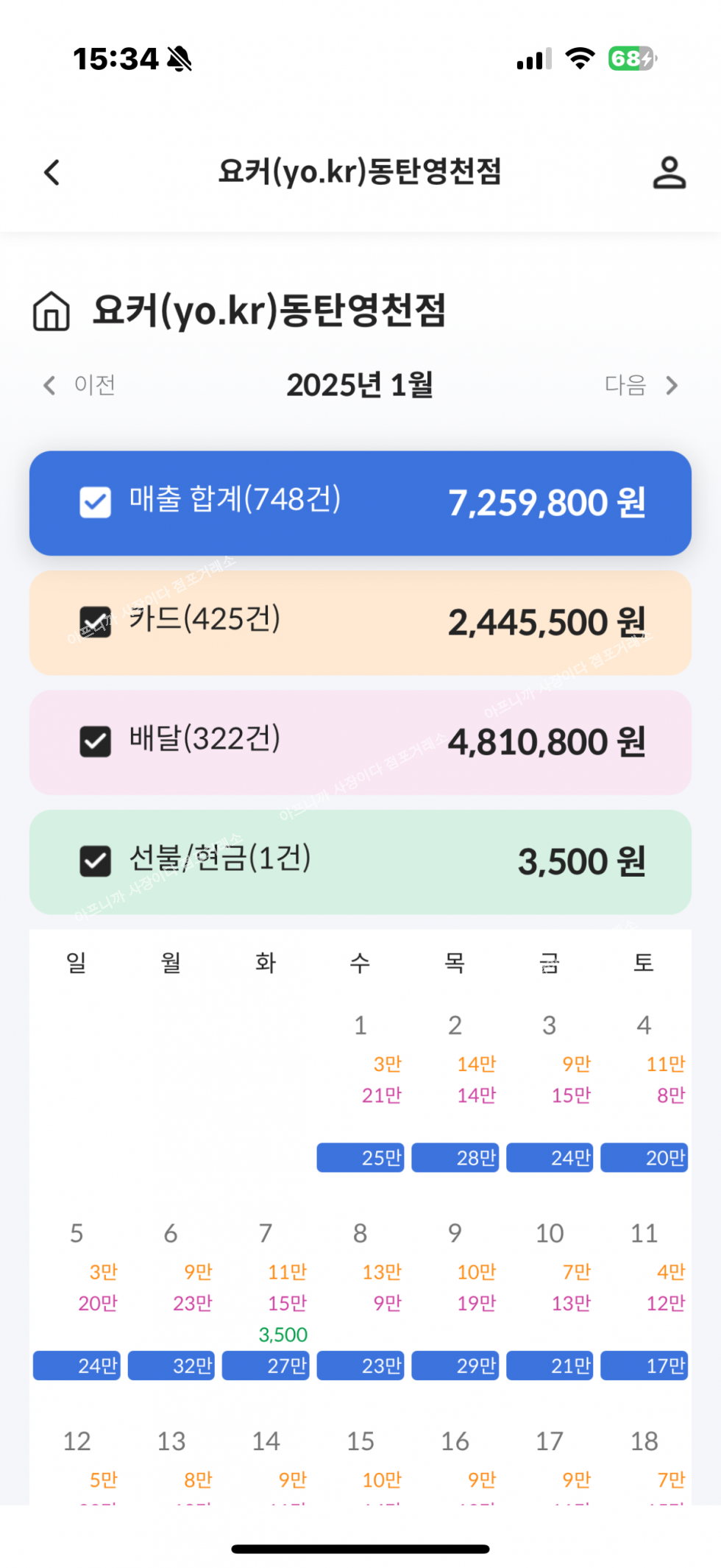721x1568 pixels.
Task: Go to the previous month (이전)
Action: click(79, 385)
